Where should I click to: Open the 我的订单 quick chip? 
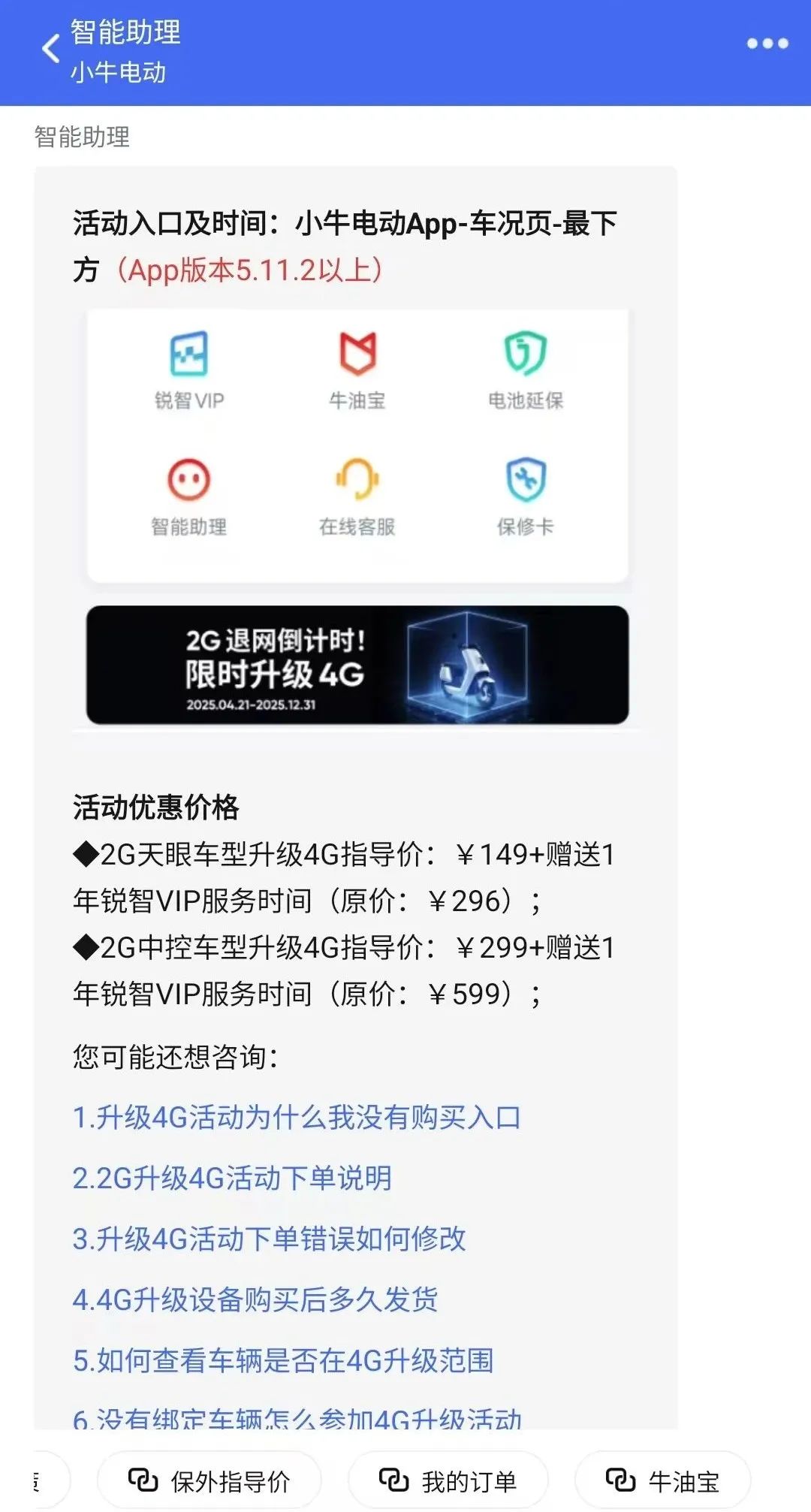(x=448, y=1481)
